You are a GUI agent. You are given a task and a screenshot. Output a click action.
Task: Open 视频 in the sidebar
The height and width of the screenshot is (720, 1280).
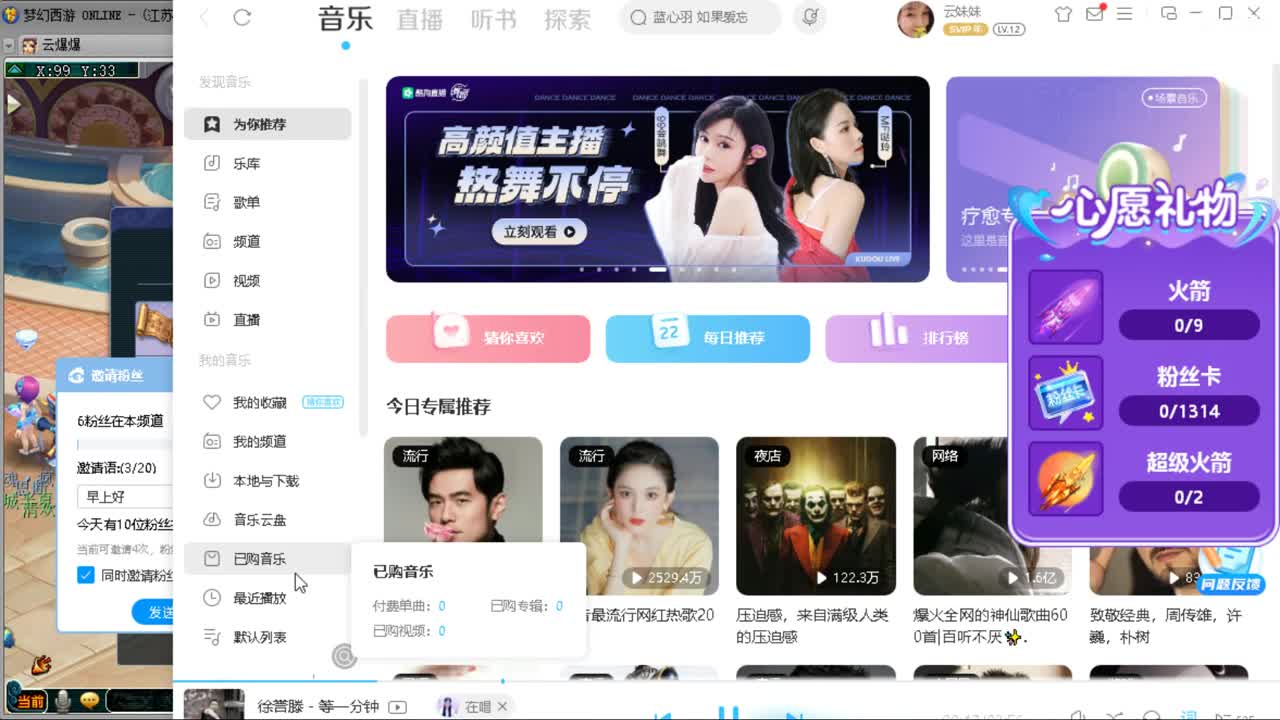(x=246, y=281)
